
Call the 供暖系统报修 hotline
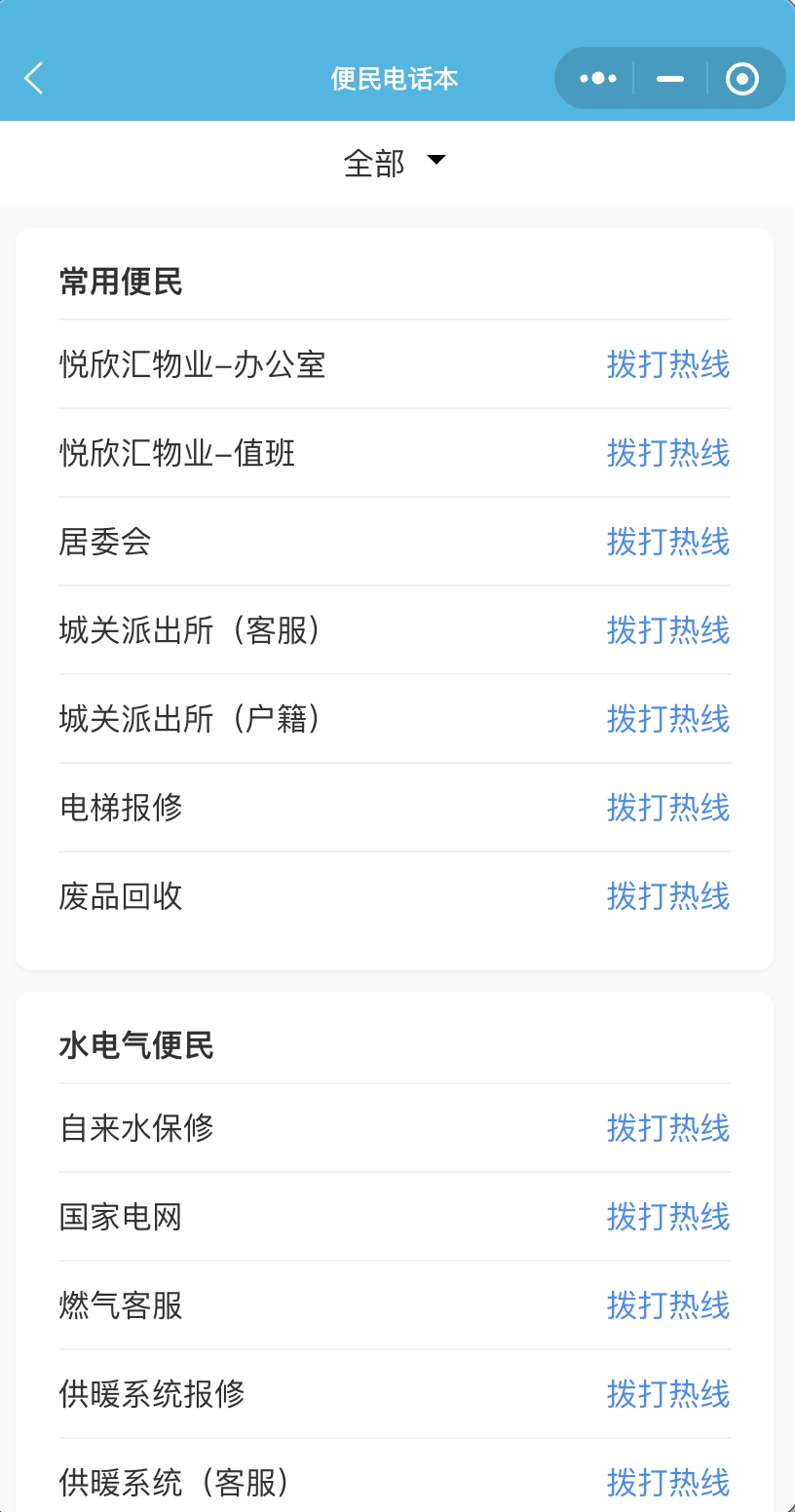tap(667, 1394)
